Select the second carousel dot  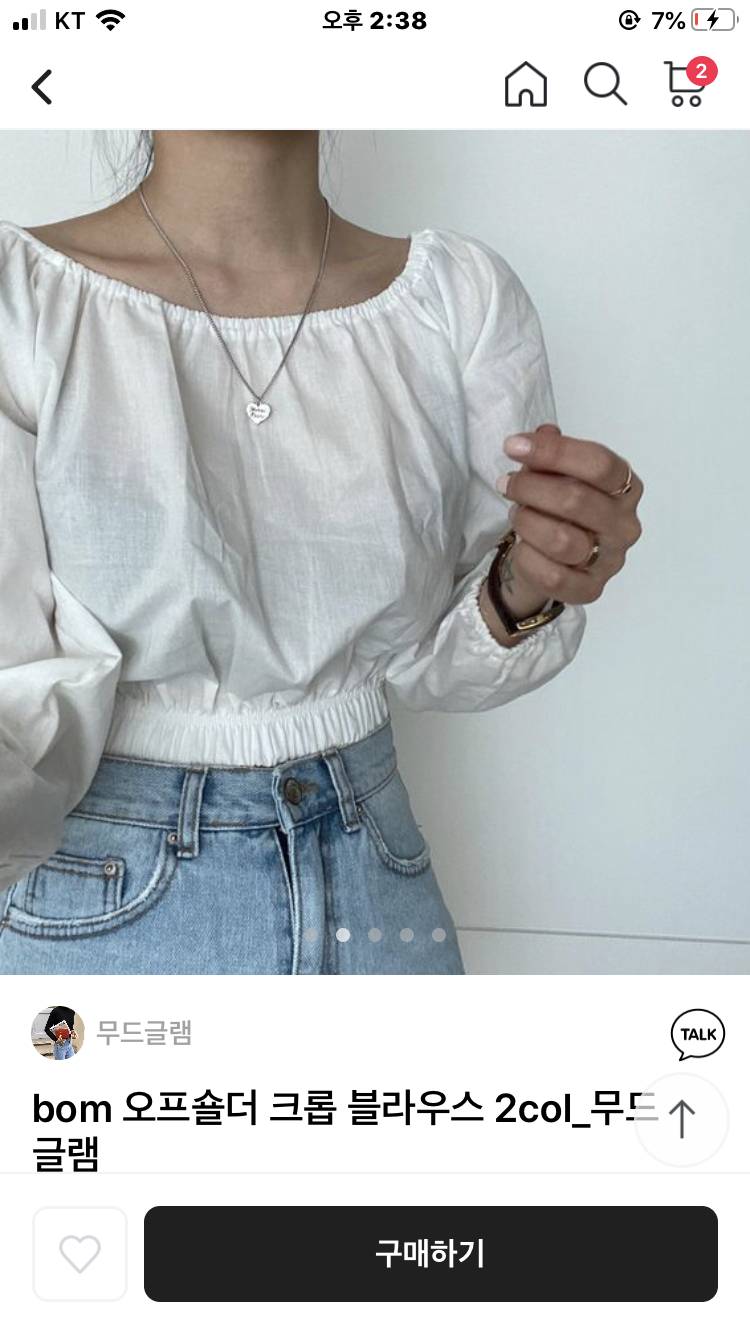pyautogui.click(x=343, y=935)
